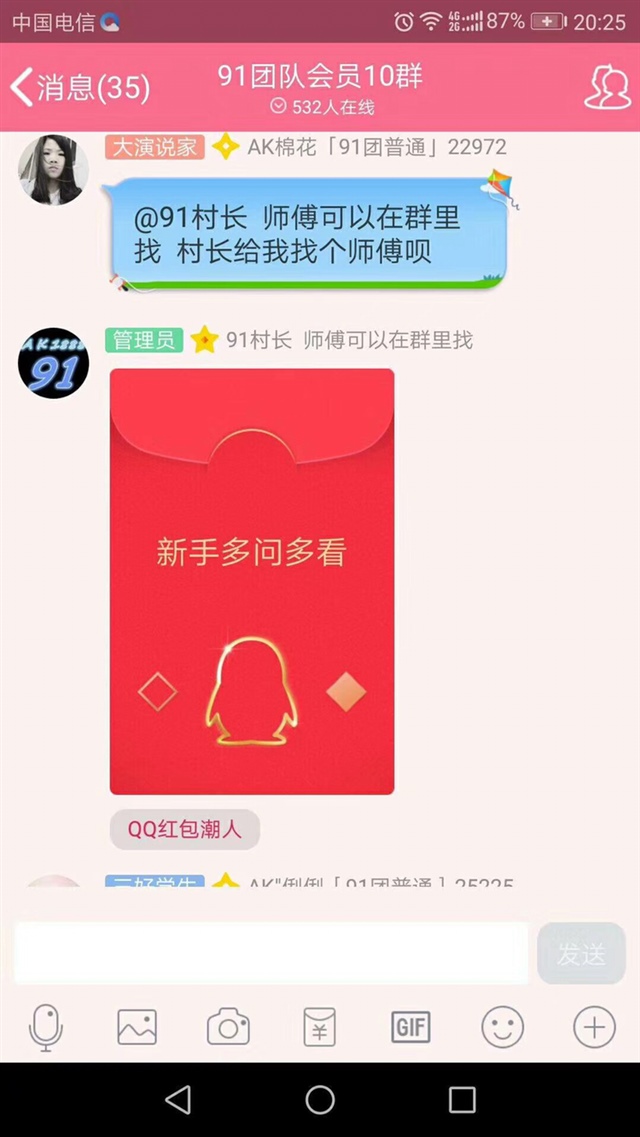Tap the system home button
The height and width of the screenshot is (1137, 640).
[320, 1100]
